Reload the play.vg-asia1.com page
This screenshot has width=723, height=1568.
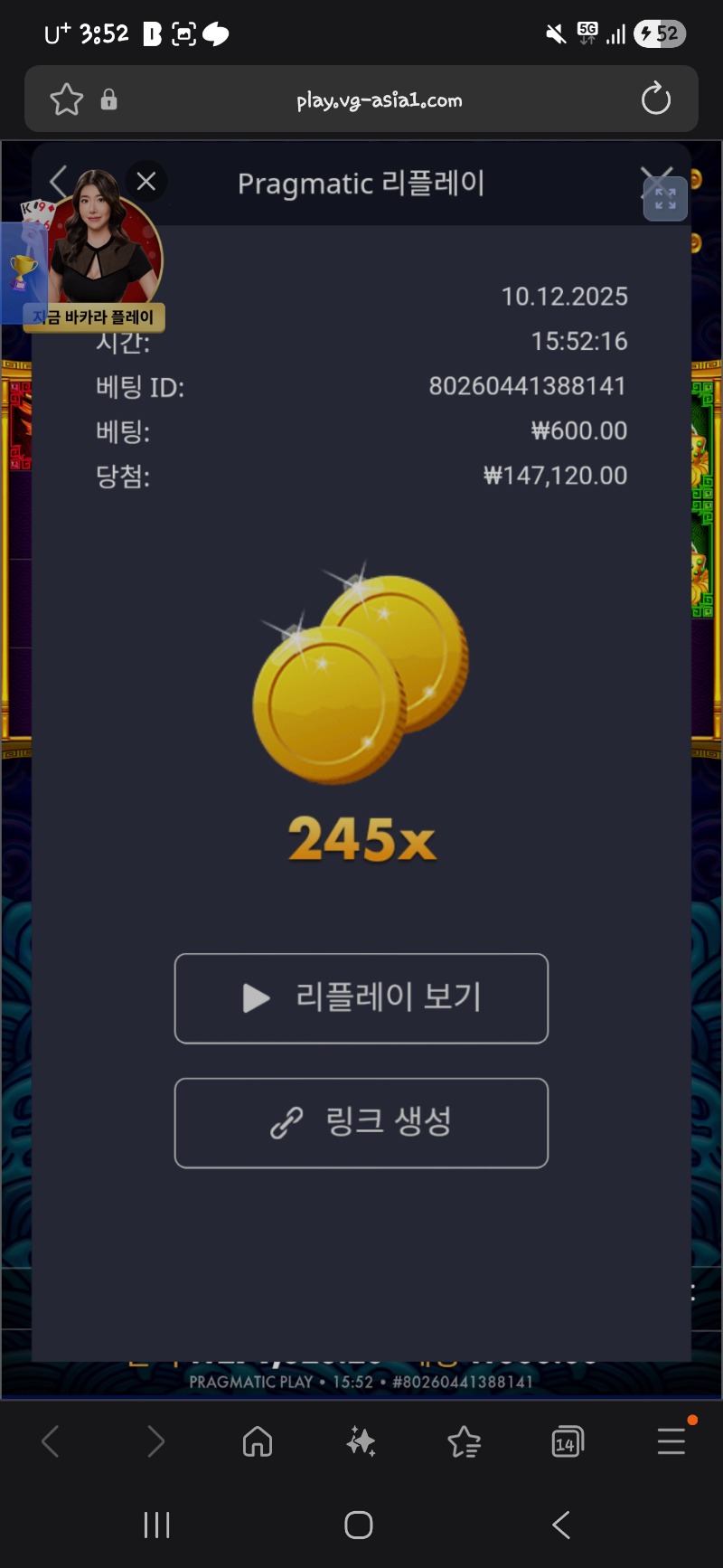point(656,99)
